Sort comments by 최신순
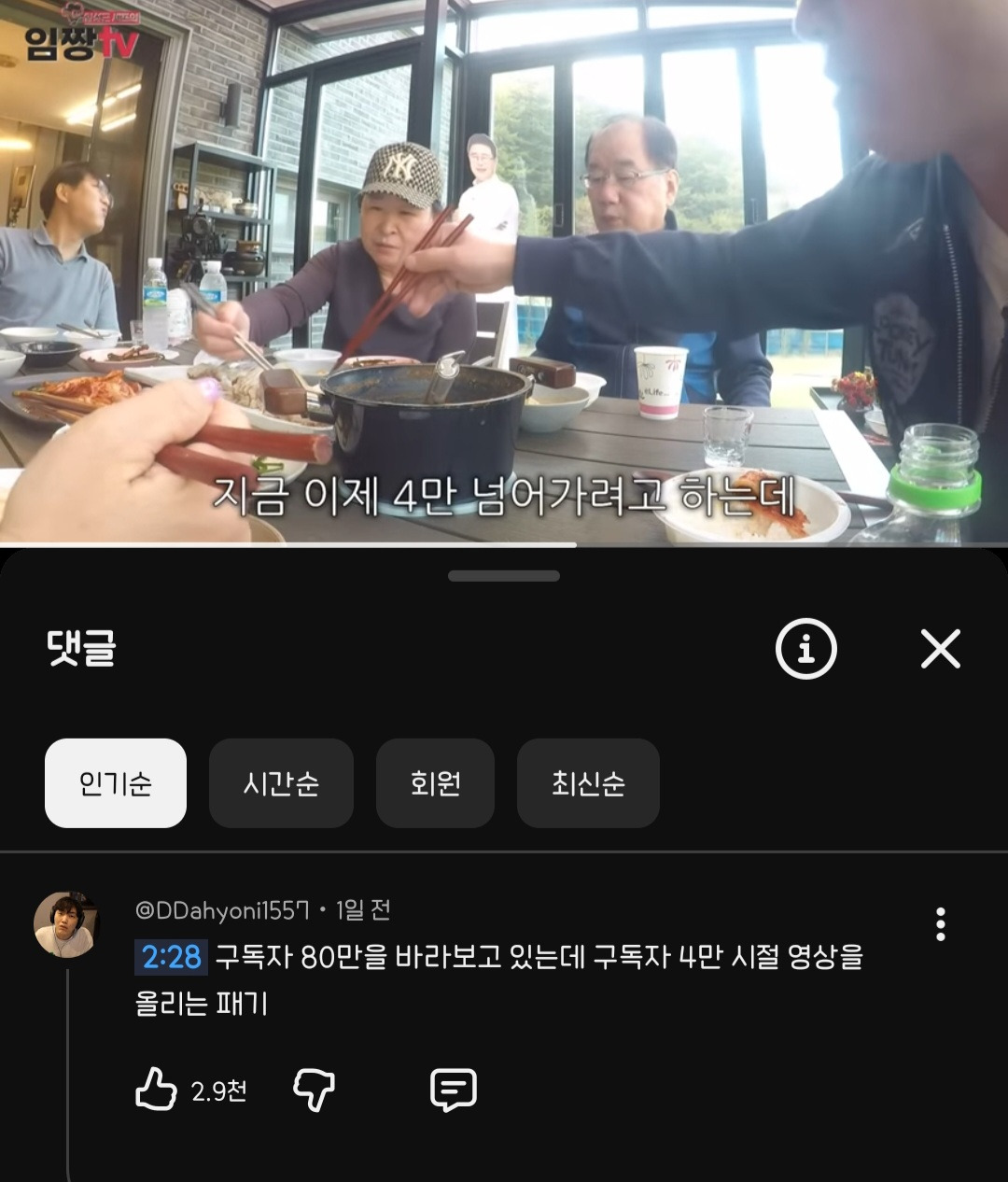 coord(588,783)
